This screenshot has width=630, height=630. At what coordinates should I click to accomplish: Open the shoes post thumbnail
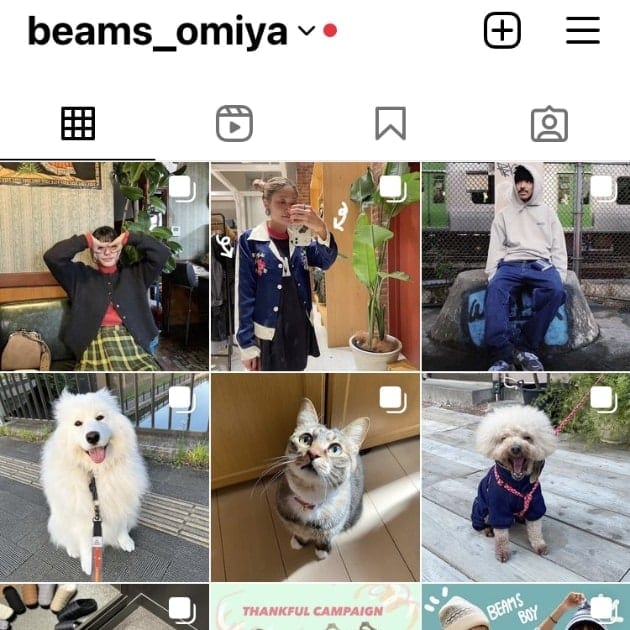pos(104,608)
